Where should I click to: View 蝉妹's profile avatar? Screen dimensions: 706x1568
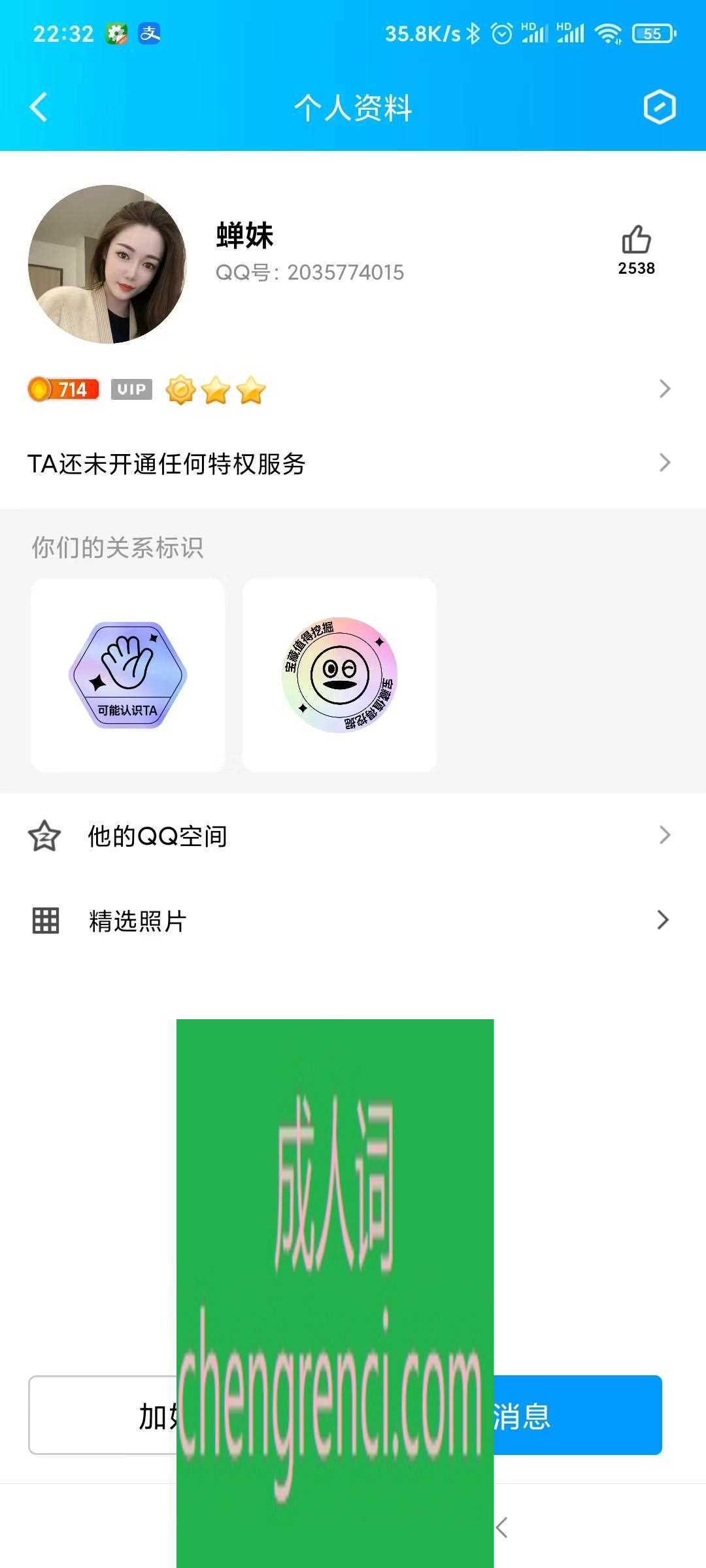(107, 264)
